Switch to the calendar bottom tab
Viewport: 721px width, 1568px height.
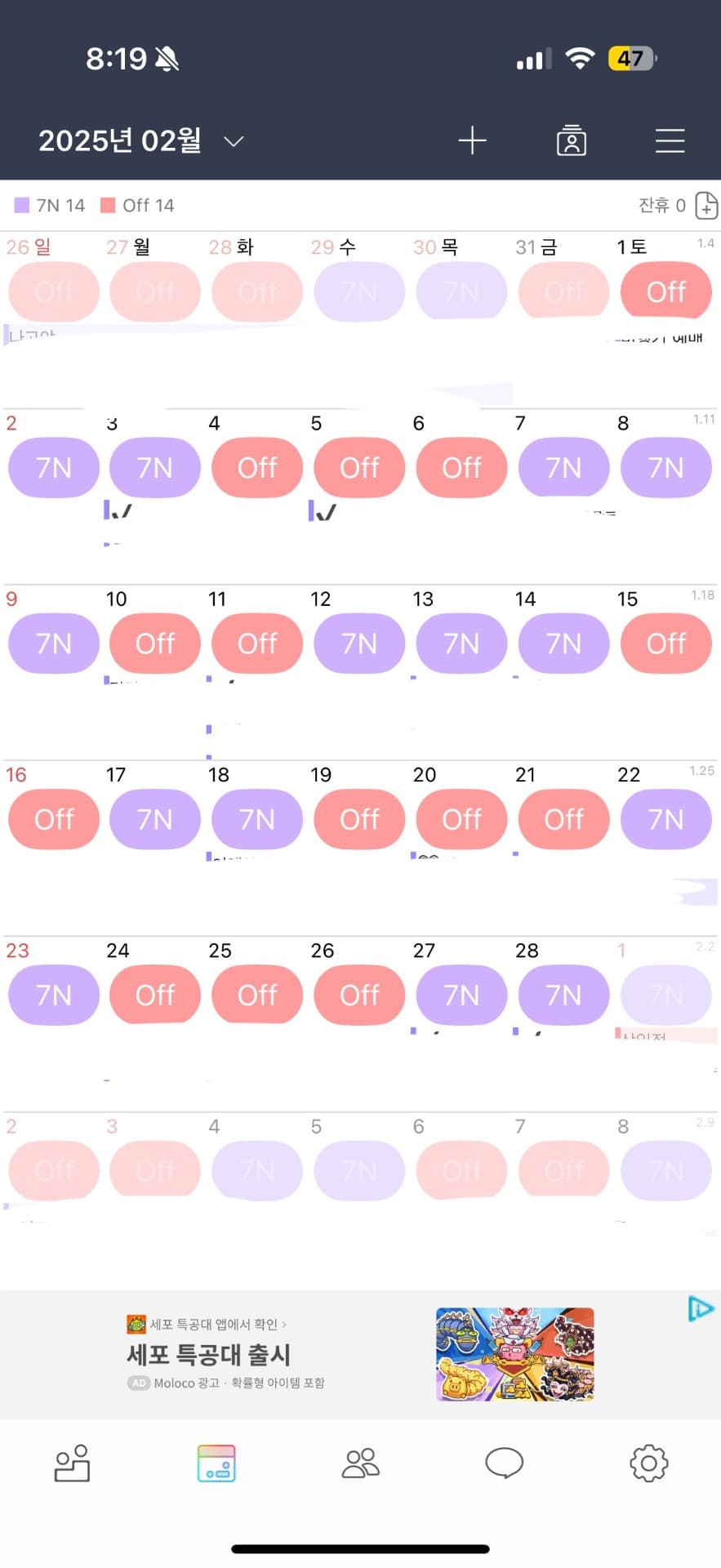click(216, 1463)
